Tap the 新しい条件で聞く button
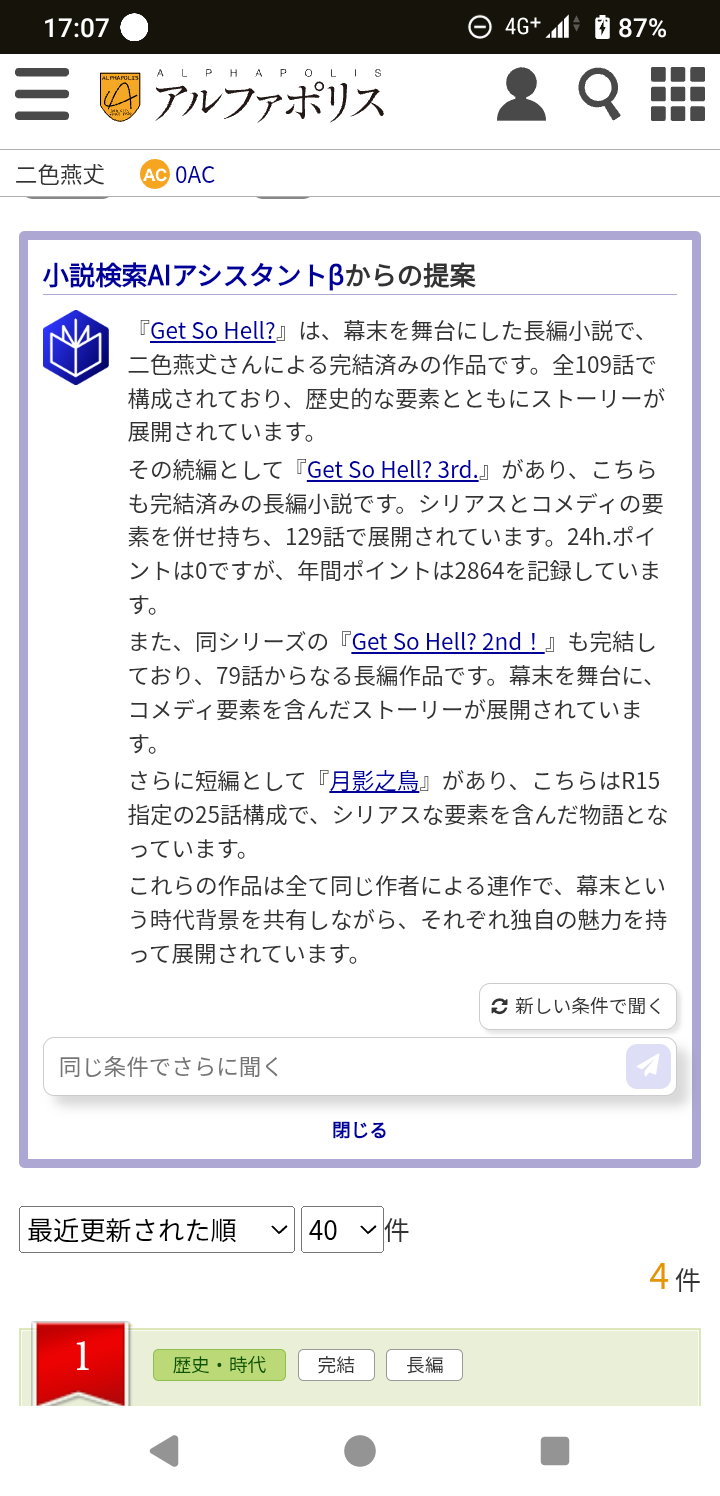Screen dimensions: 720x1496 click(x=578, y=1006)
